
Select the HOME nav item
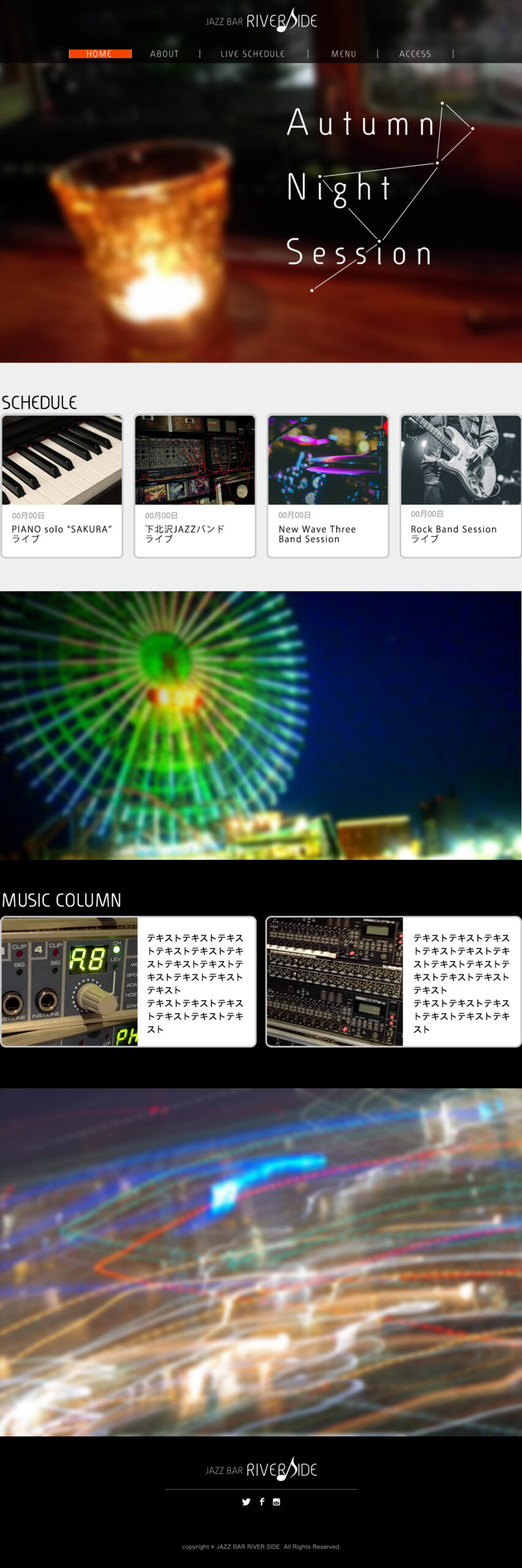(100, 54)
